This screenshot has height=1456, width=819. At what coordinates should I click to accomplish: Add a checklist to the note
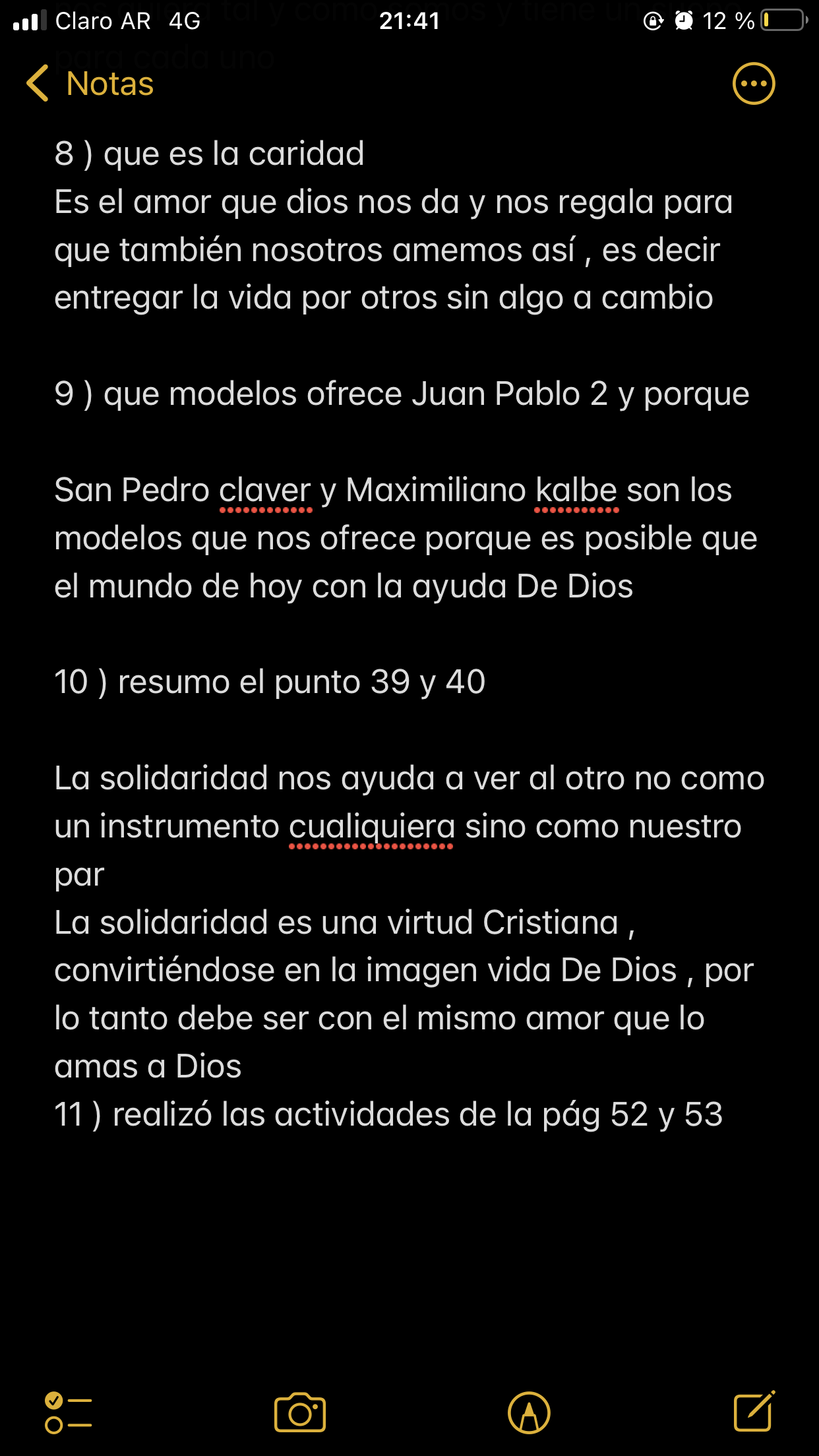pos(68,1413)
